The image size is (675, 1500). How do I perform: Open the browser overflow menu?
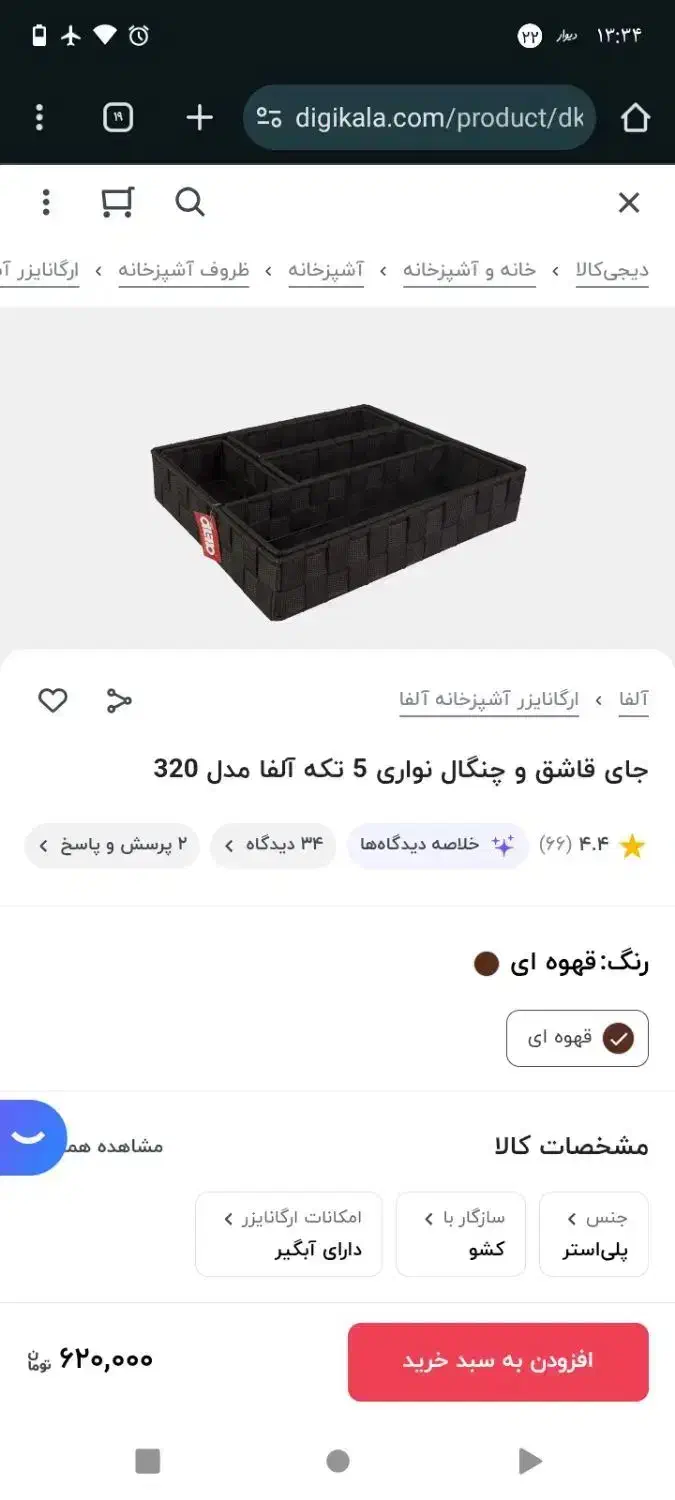click(x=39, y=118)
